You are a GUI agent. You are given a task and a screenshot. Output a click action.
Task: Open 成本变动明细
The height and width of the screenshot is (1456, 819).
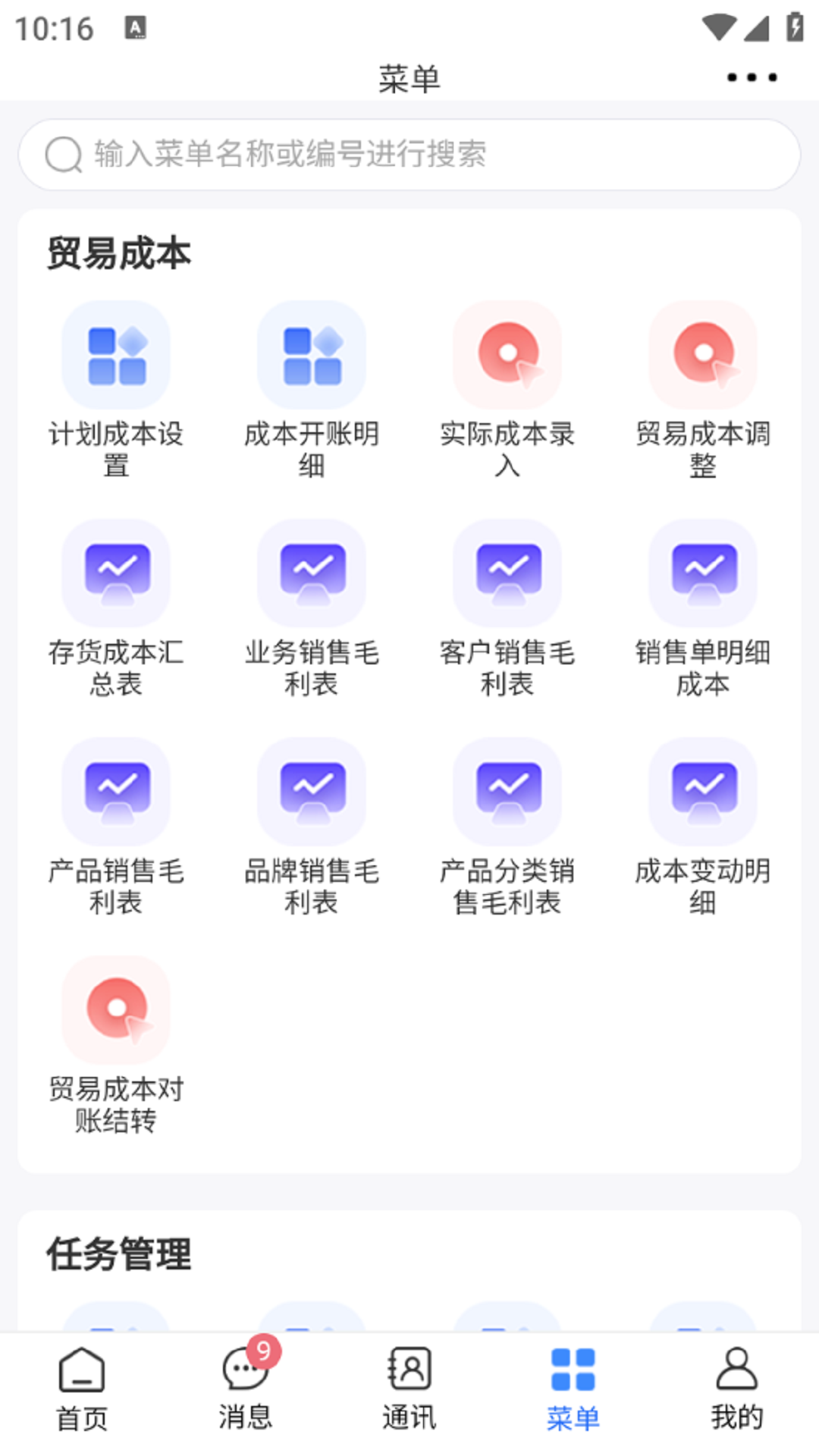(703, 792)
